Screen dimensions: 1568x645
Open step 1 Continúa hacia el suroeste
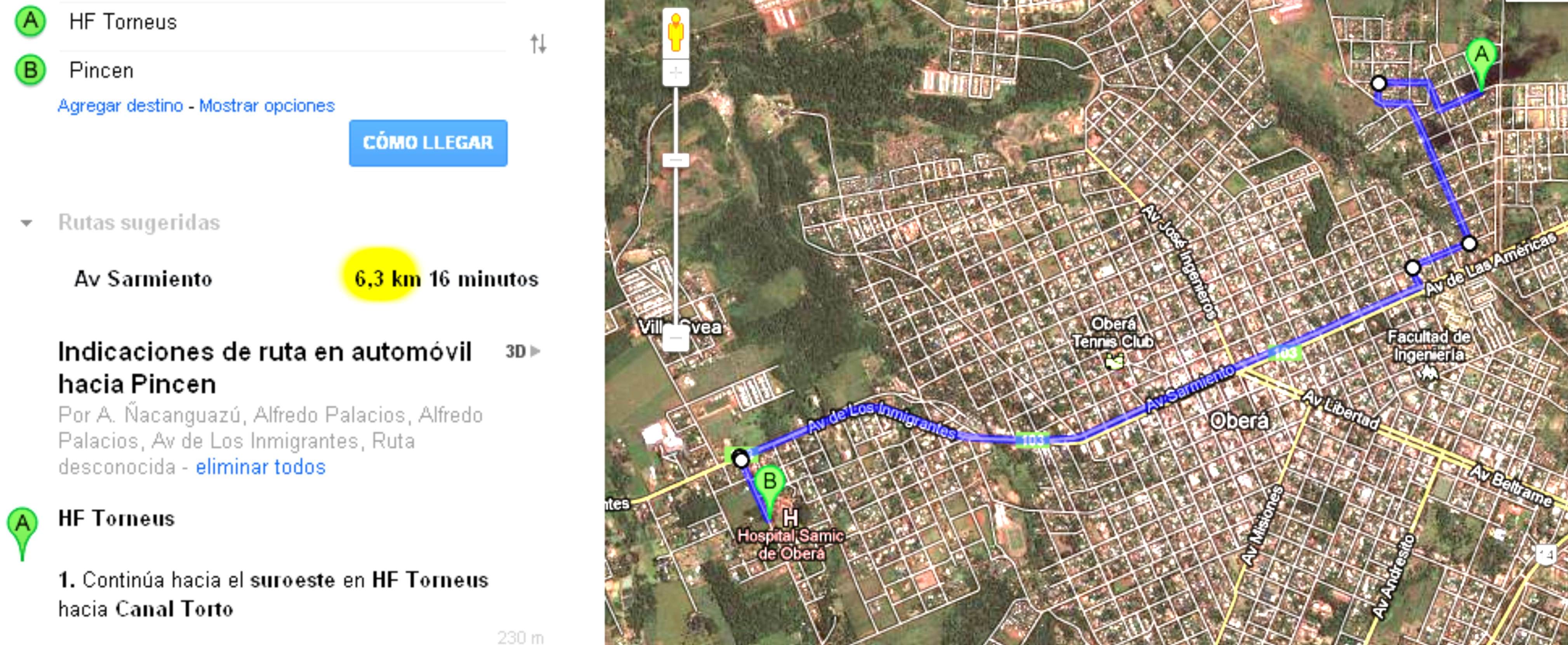point(273,594)
